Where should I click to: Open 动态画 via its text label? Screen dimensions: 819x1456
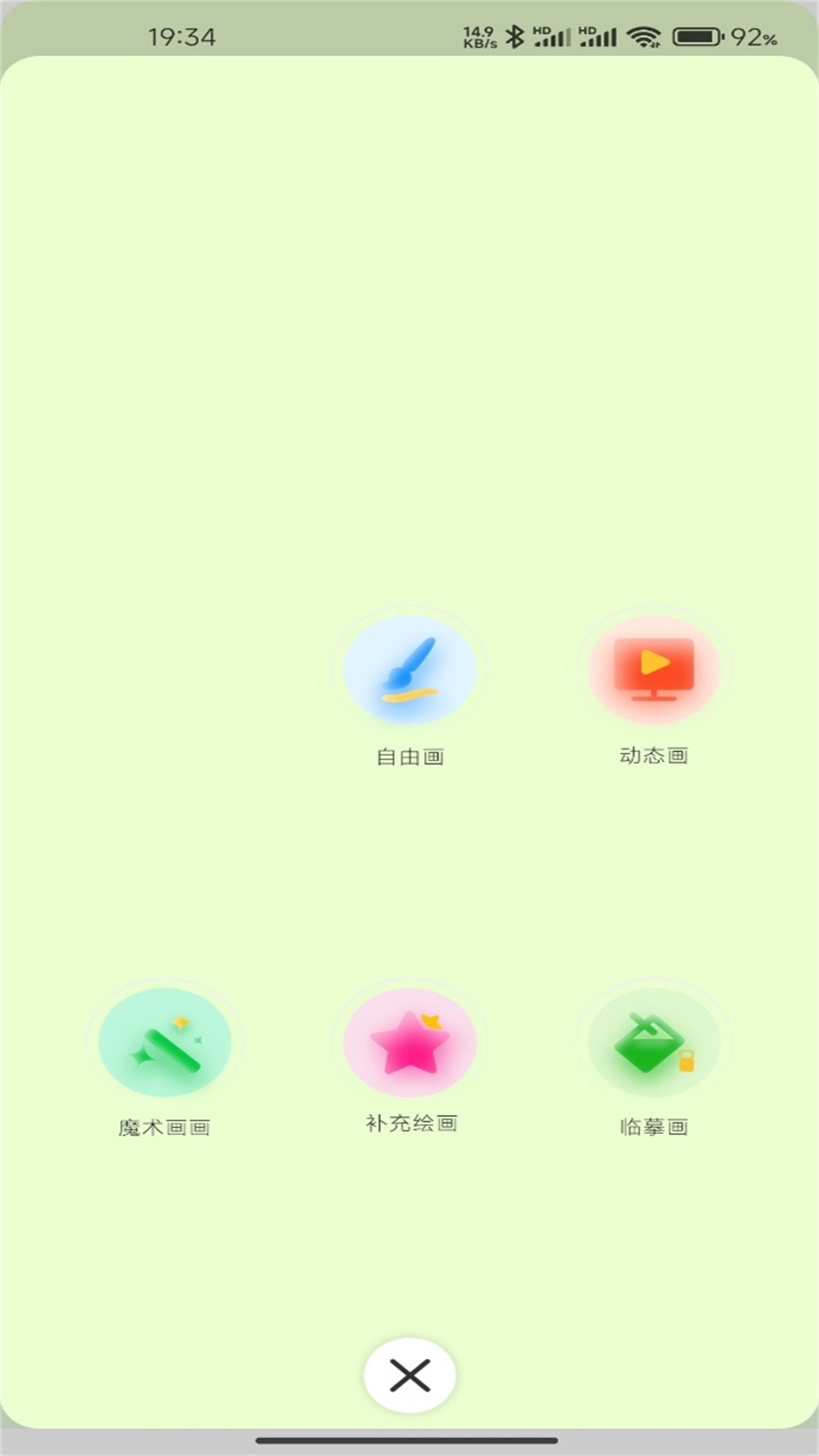(654, 755)
